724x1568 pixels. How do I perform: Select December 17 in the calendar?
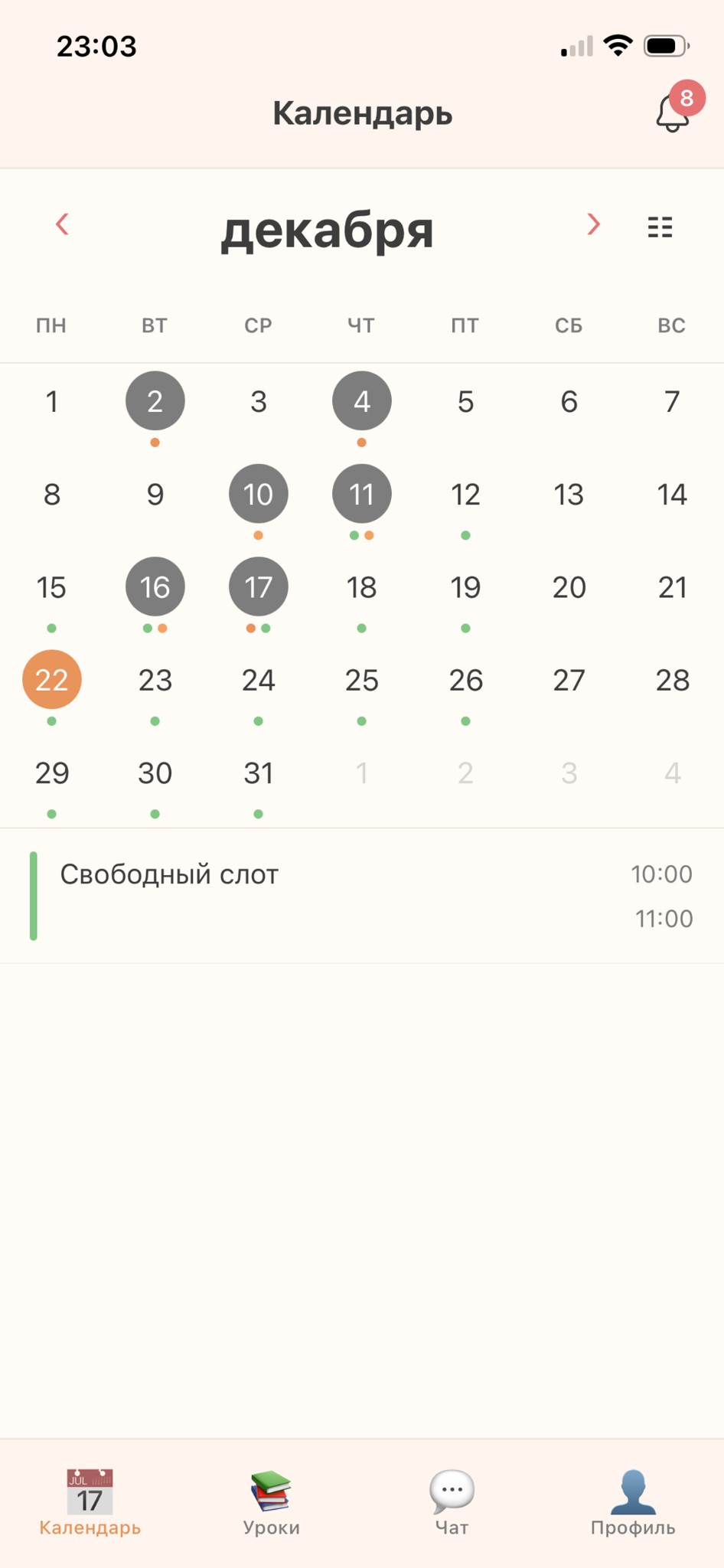[259, 586]
